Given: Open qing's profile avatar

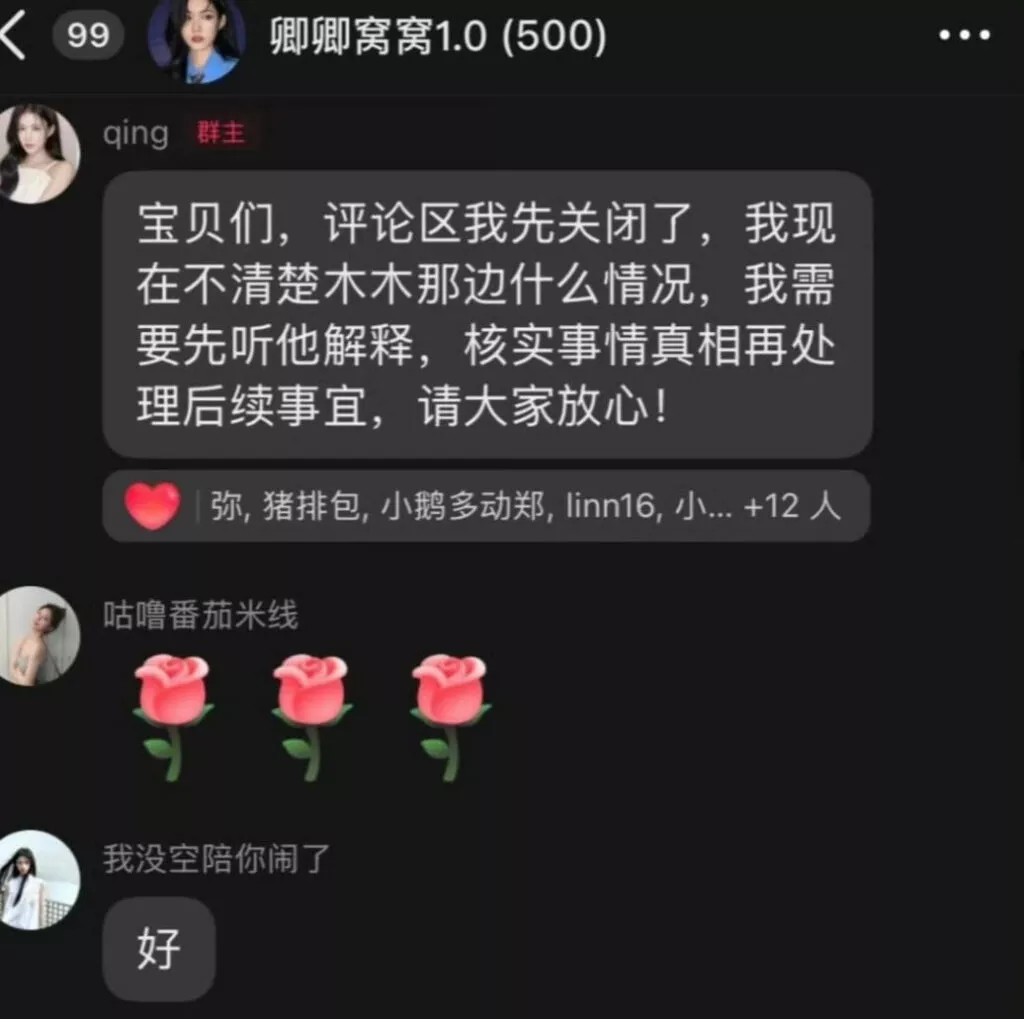Looking at the screenshot, I should pyautogui.click(x=36, y=153).
